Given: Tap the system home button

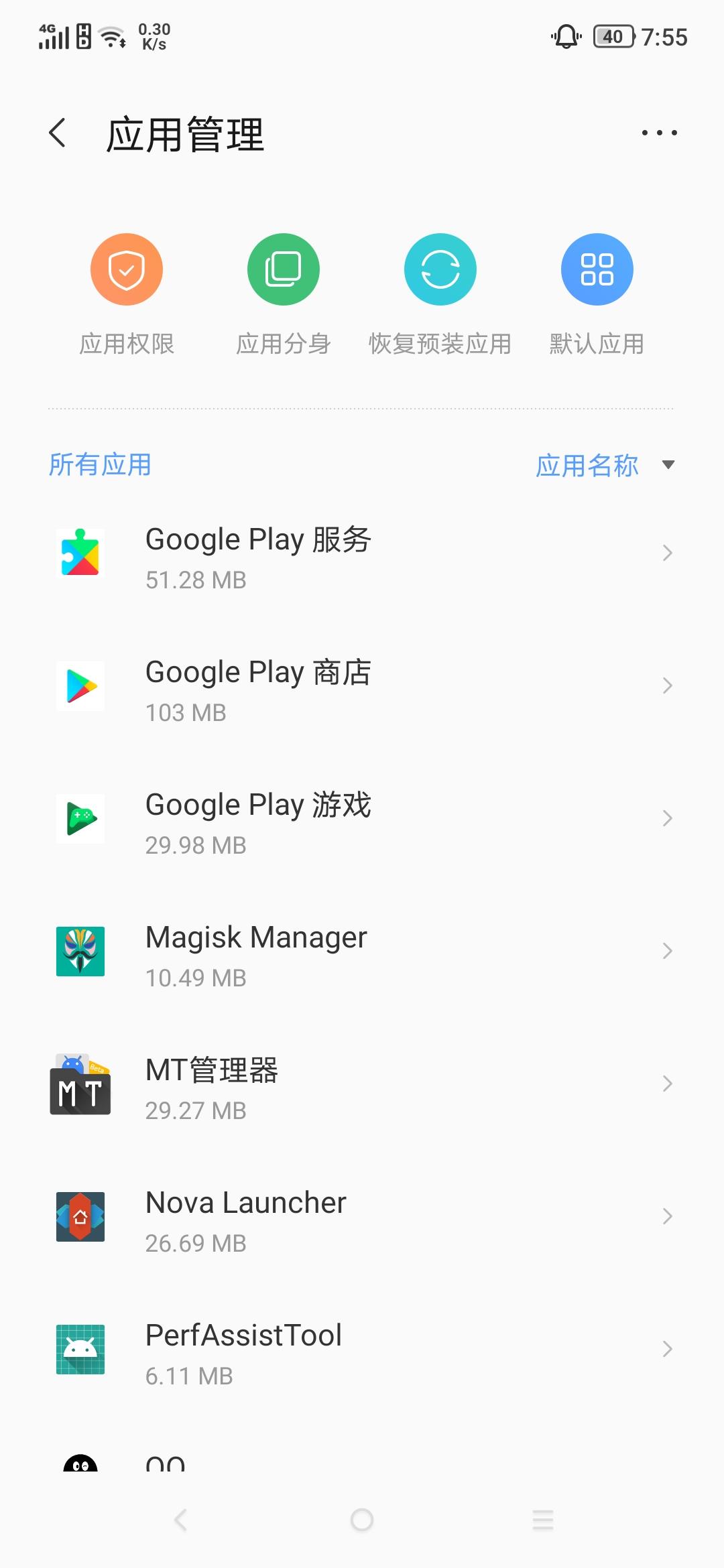Looking at the screenshot, I should pyautogui.click(x=362, y=1520).
